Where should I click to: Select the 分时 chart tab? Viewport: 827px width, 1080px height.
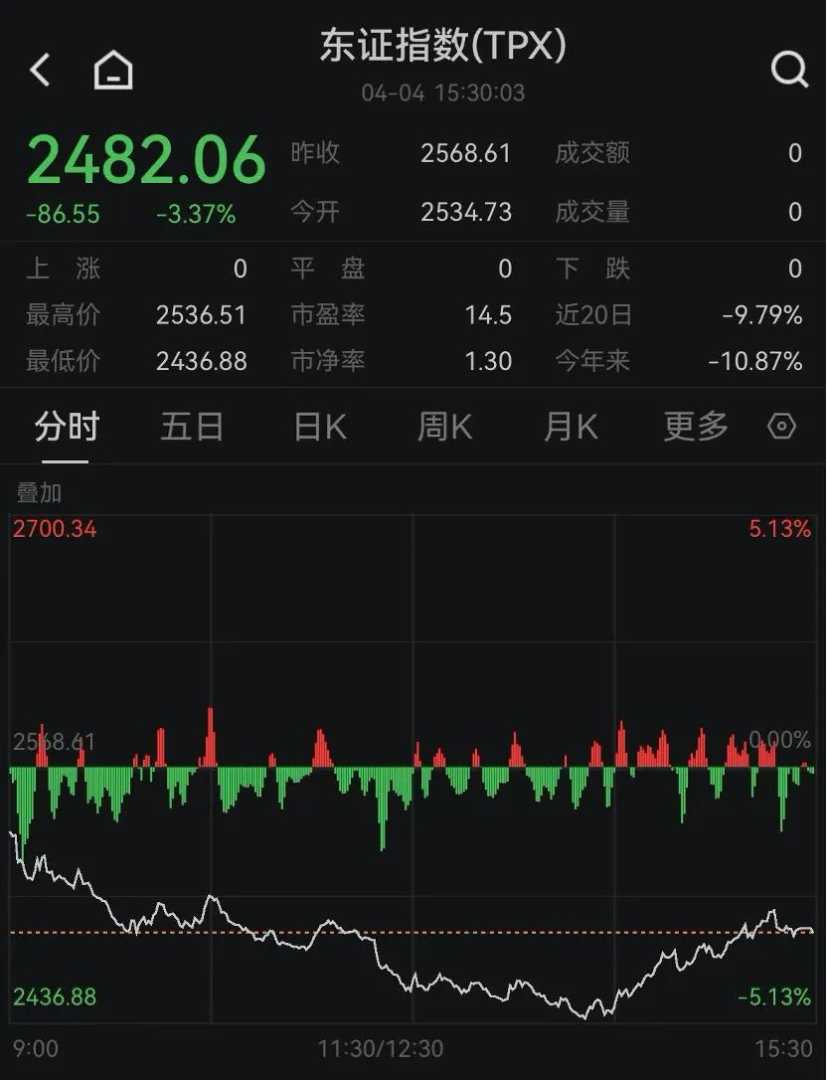66,428
